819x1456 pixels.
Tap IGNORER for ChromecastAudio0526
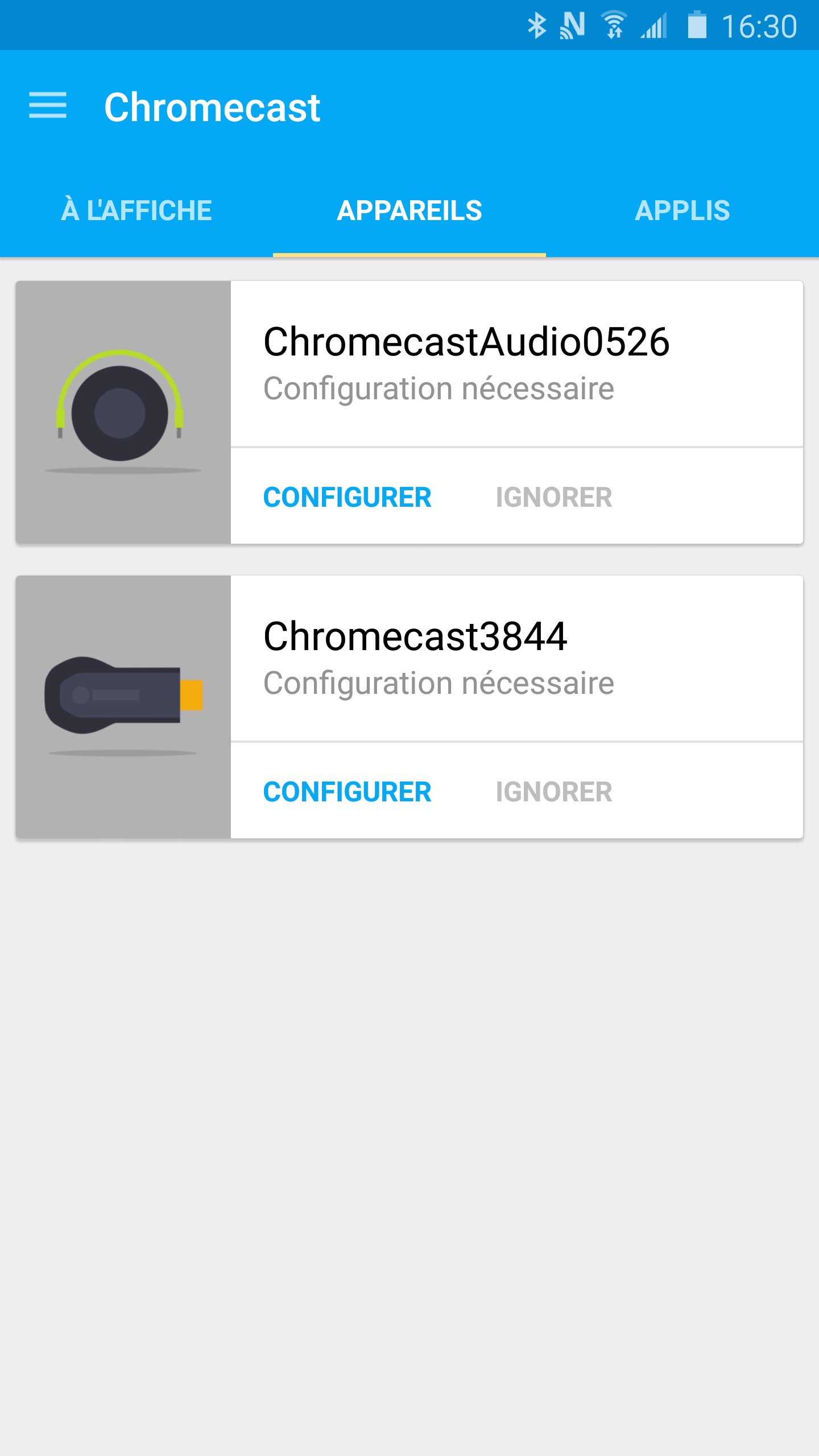(x=553, y=498)
